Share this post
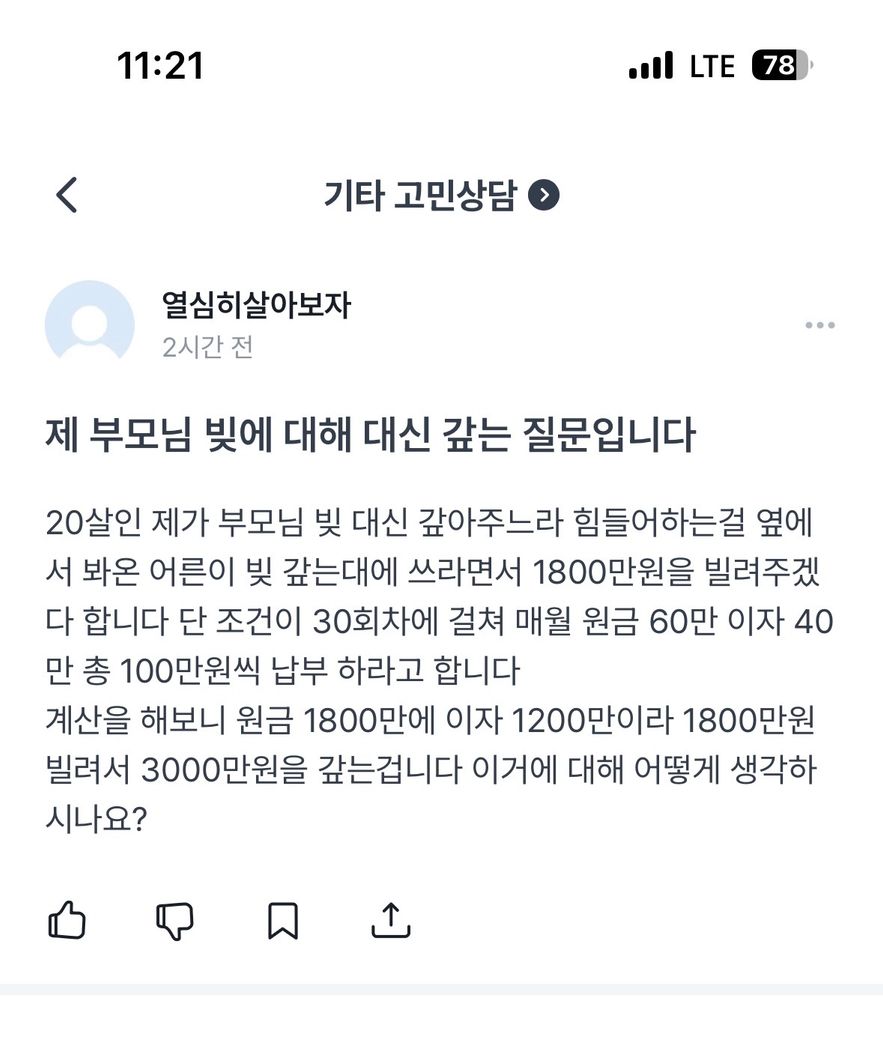The width and height of the screenshot is (883, 1040). point(391,920)
